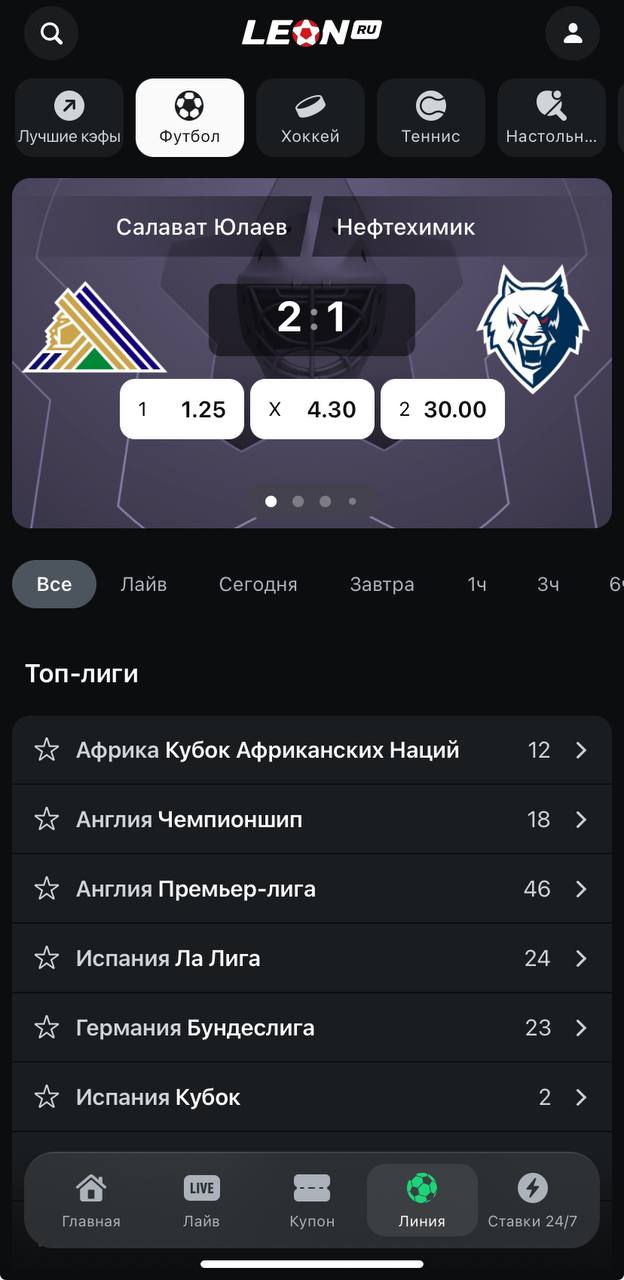
Task: Switch to the Хоккей sport category
Action: point(310,118)
